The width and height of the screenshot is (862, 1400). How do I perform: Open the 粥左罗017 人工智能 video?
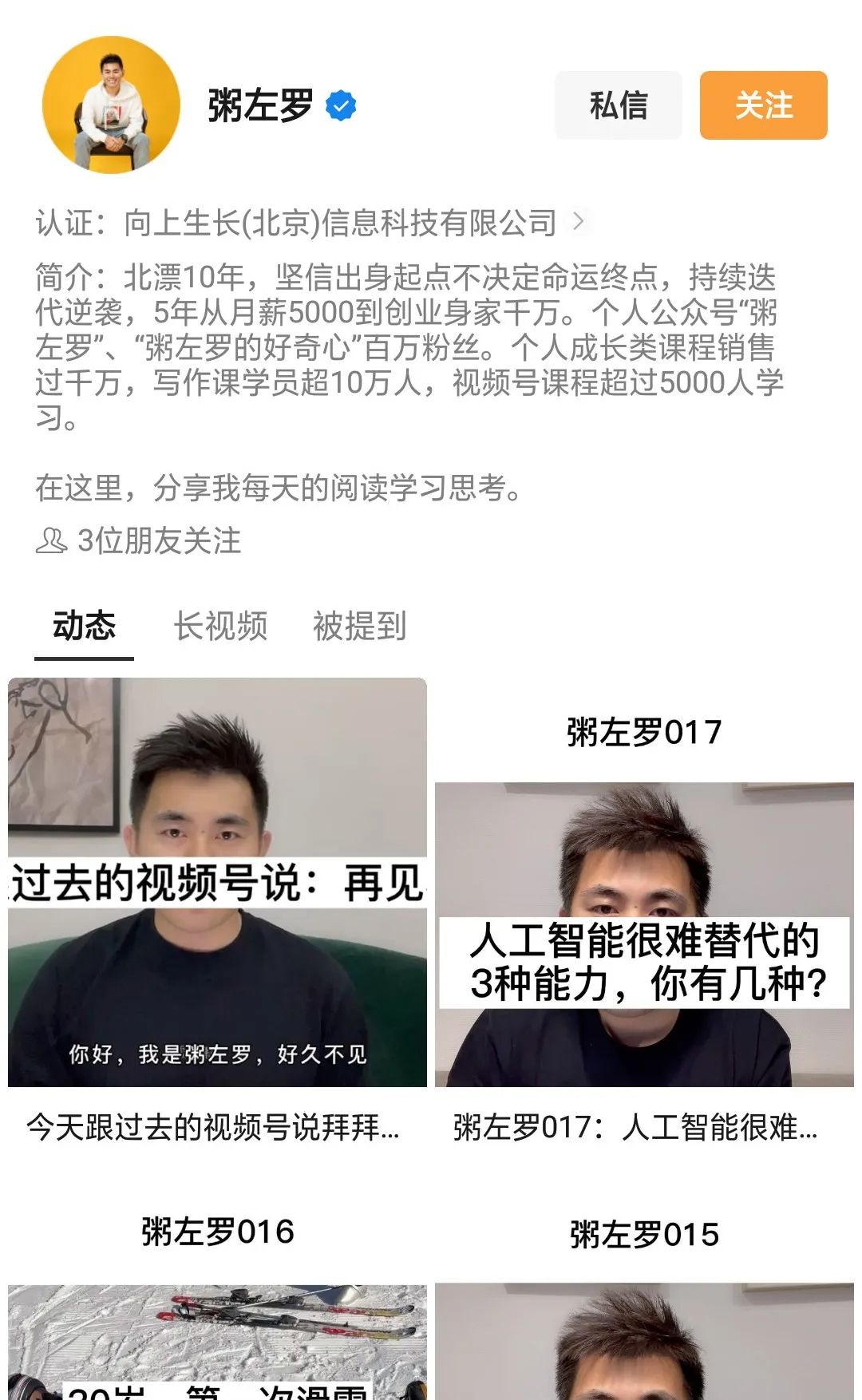tap(644, 934)
